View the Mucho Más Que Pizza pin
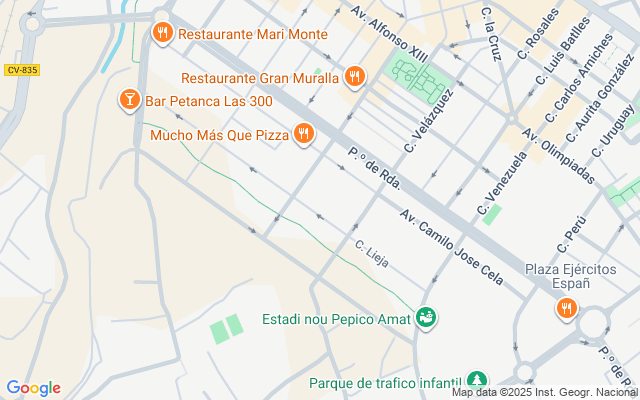640x400 pixels. (x=305, y=133)
